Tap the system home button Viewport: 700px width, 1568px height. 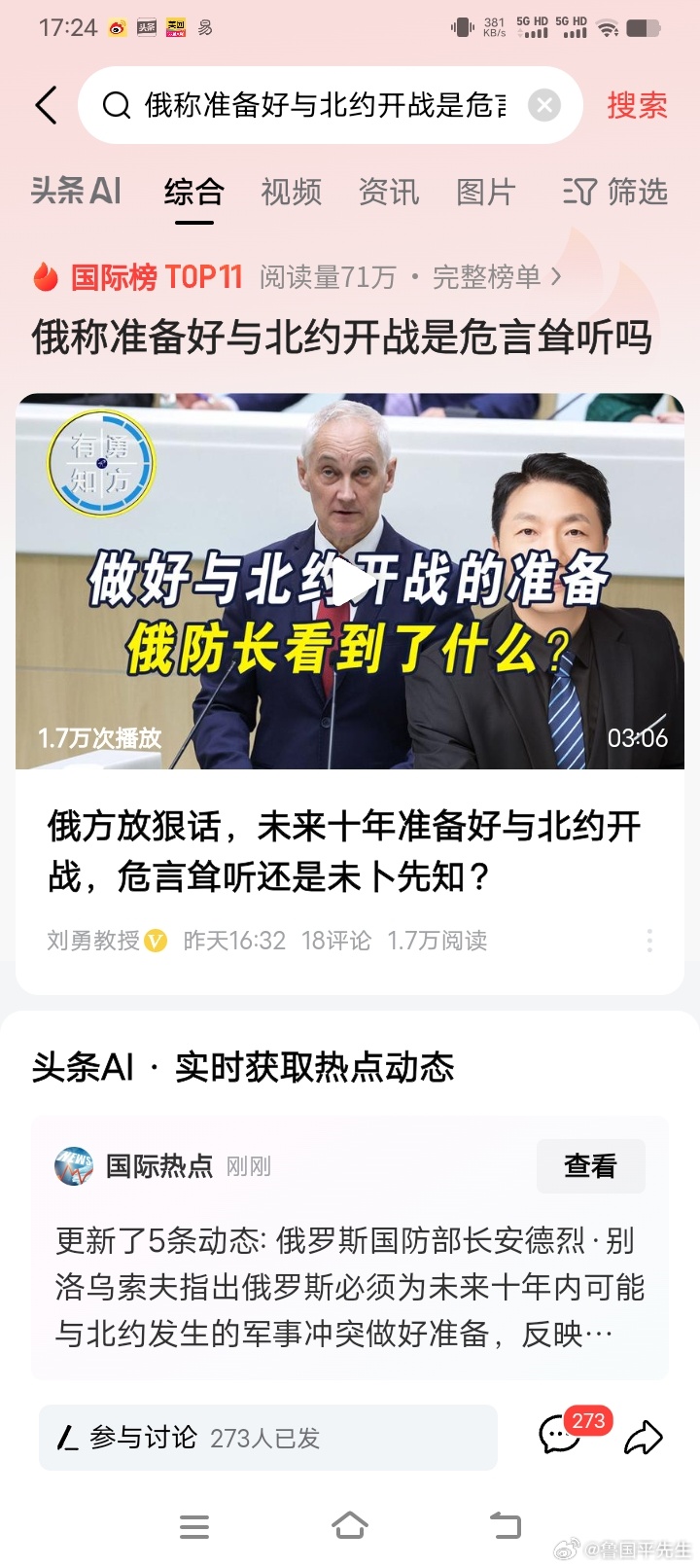350,1526
